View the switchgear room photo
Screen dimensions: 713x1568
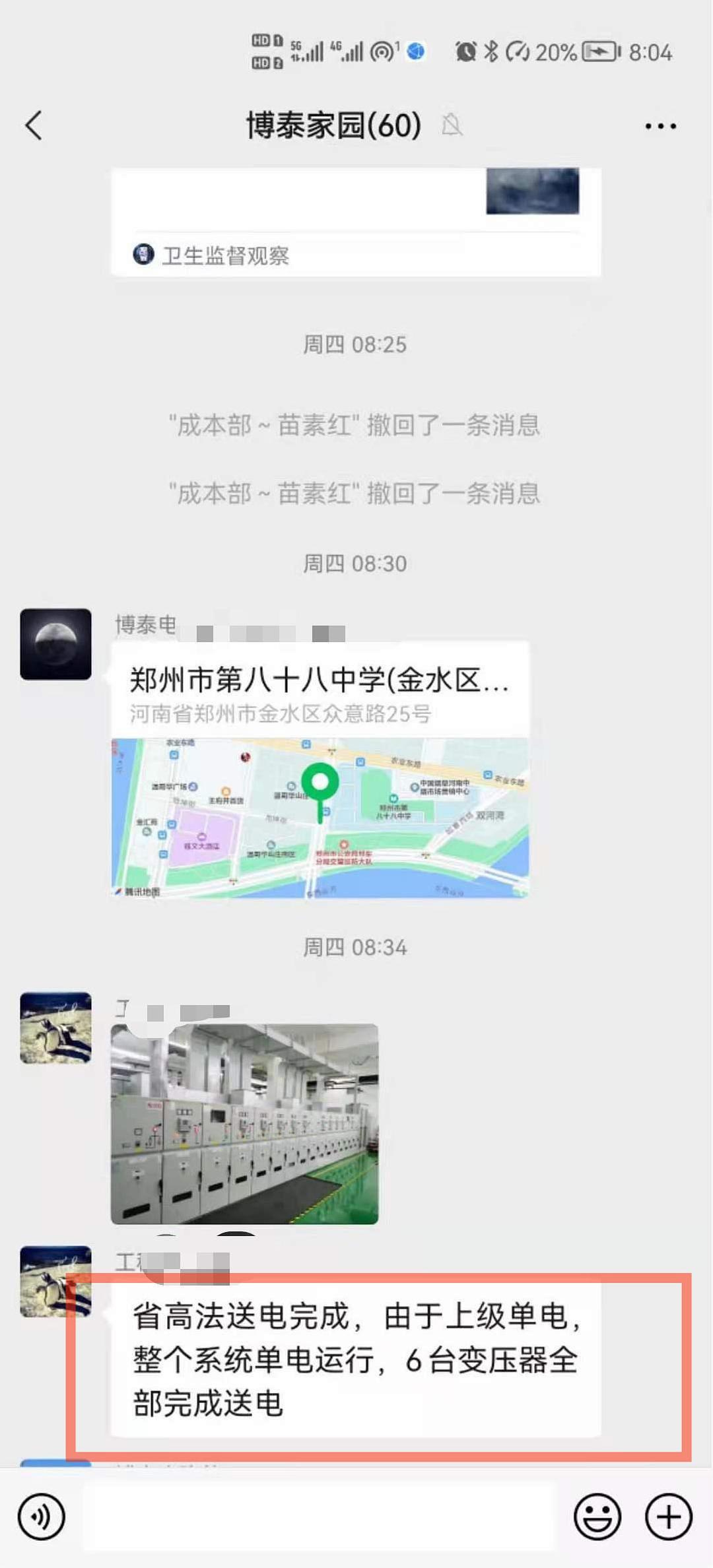[x=244, y=1123]
